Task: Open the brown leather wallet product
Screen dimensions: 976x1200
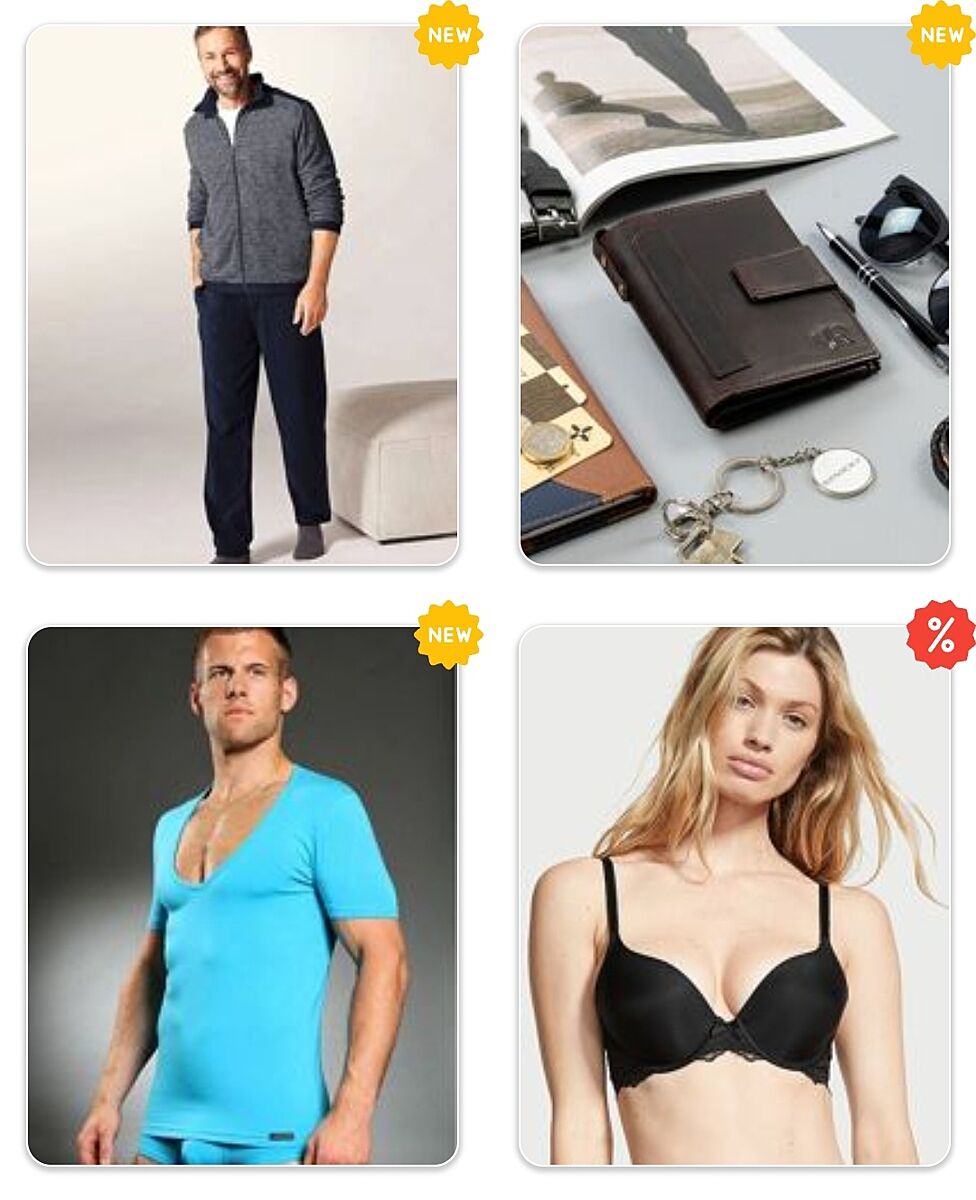Action: 735,295
